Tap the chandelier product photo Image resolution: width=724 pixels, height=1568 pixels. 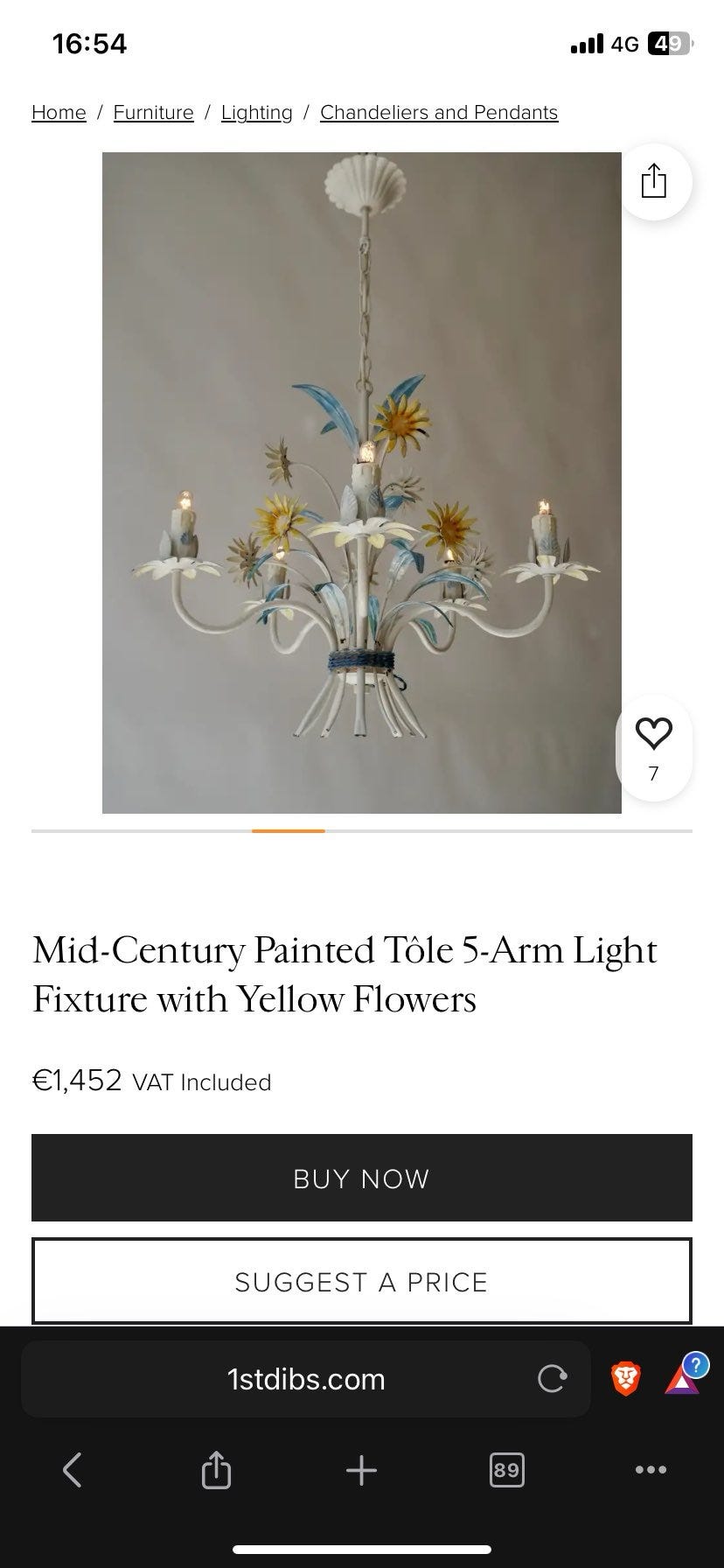tap(361, 481)
